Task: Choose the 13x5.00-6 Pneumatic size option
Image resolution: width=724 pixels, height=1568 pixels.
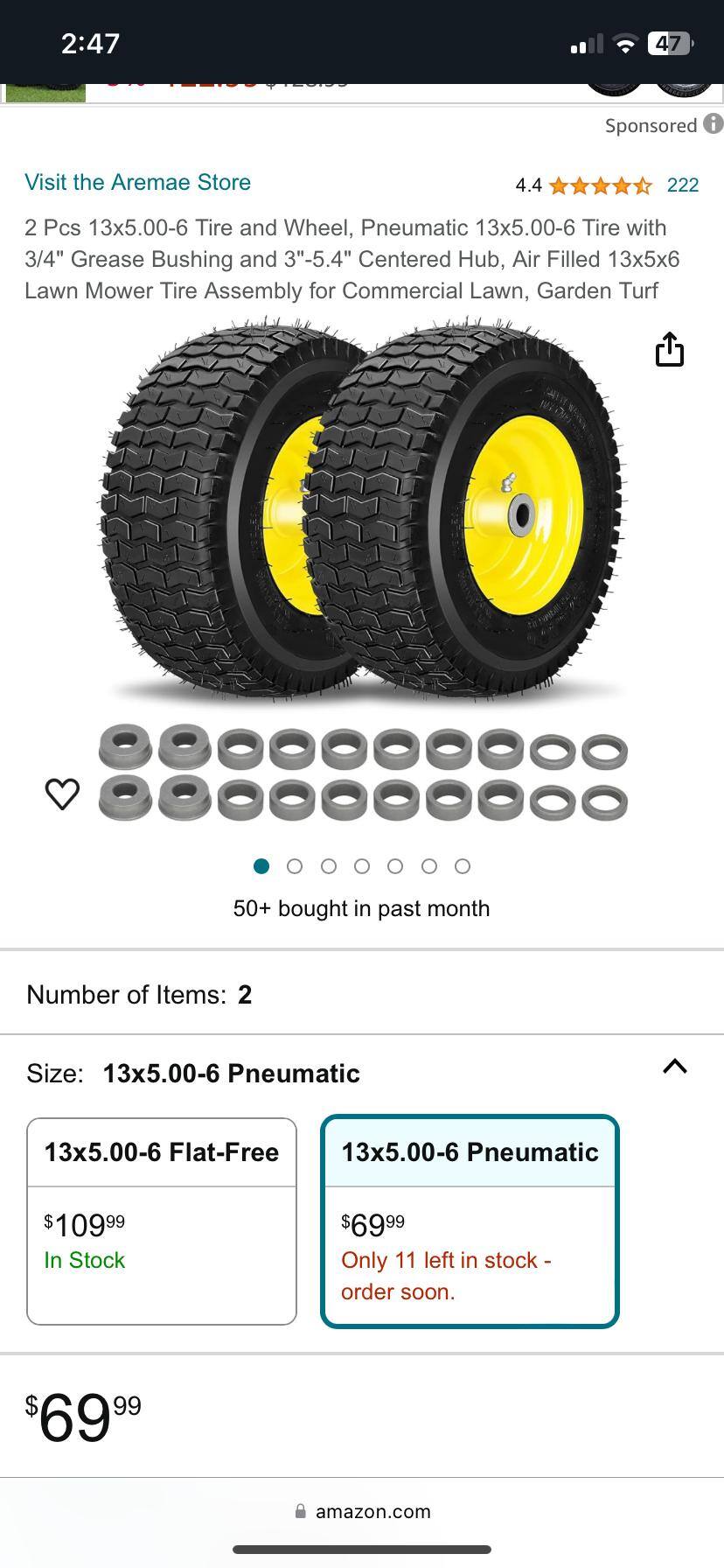Action: tap(470, 1220)
